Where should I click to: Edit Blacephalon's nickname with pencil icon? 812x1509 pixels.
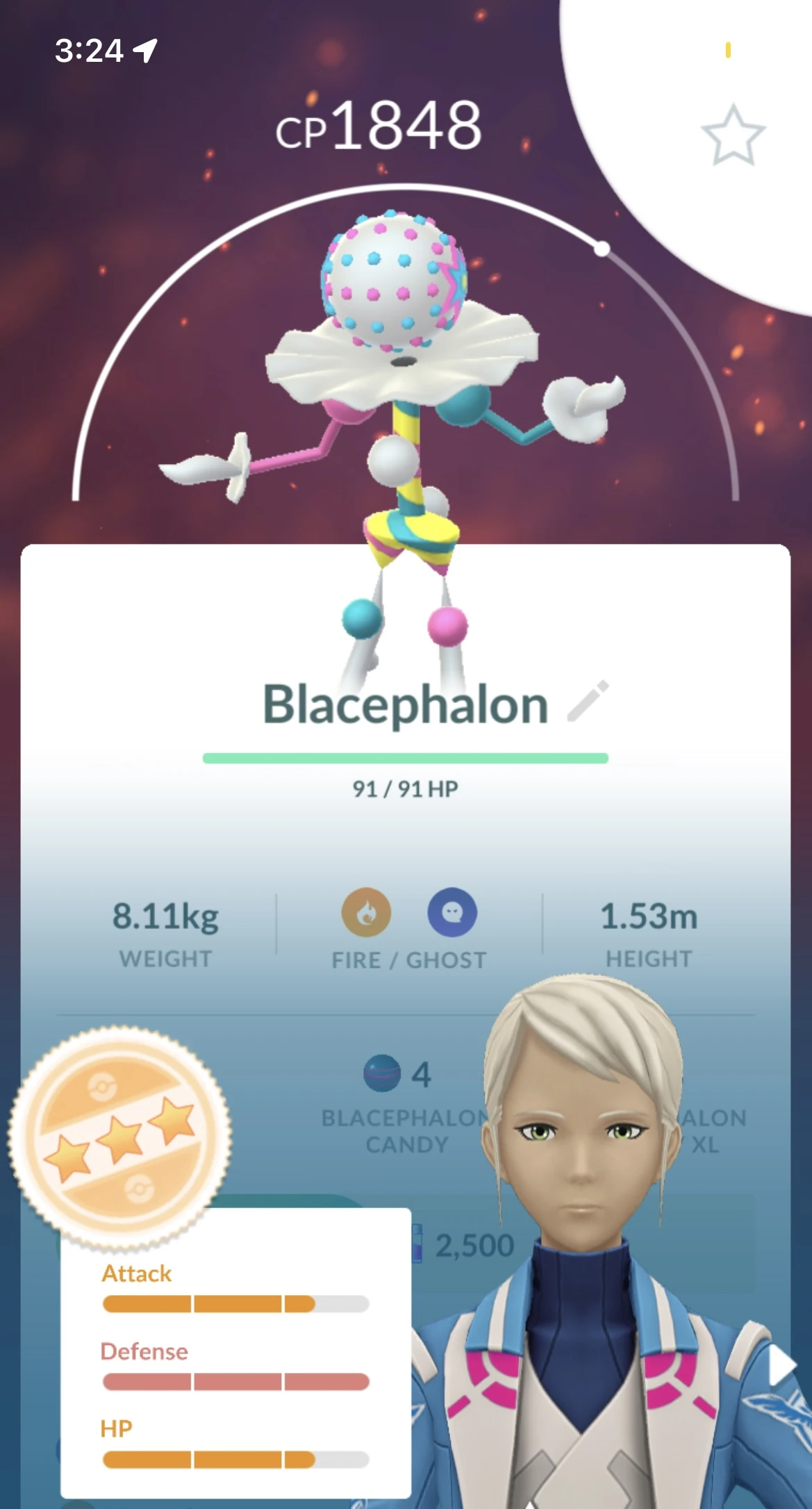pos(588,702)
